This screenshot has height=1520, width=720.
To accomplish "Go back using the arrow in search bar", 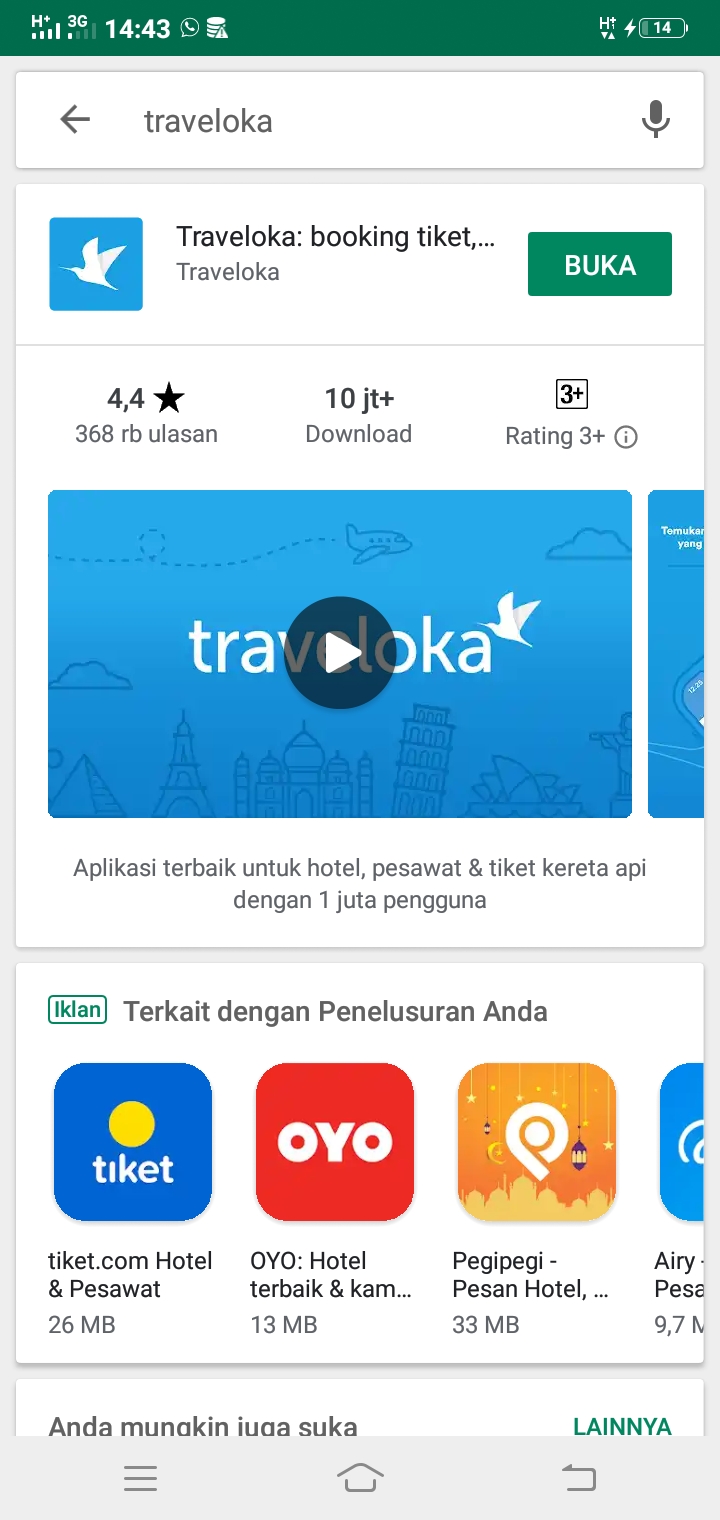I will click(x=75, y=120).
